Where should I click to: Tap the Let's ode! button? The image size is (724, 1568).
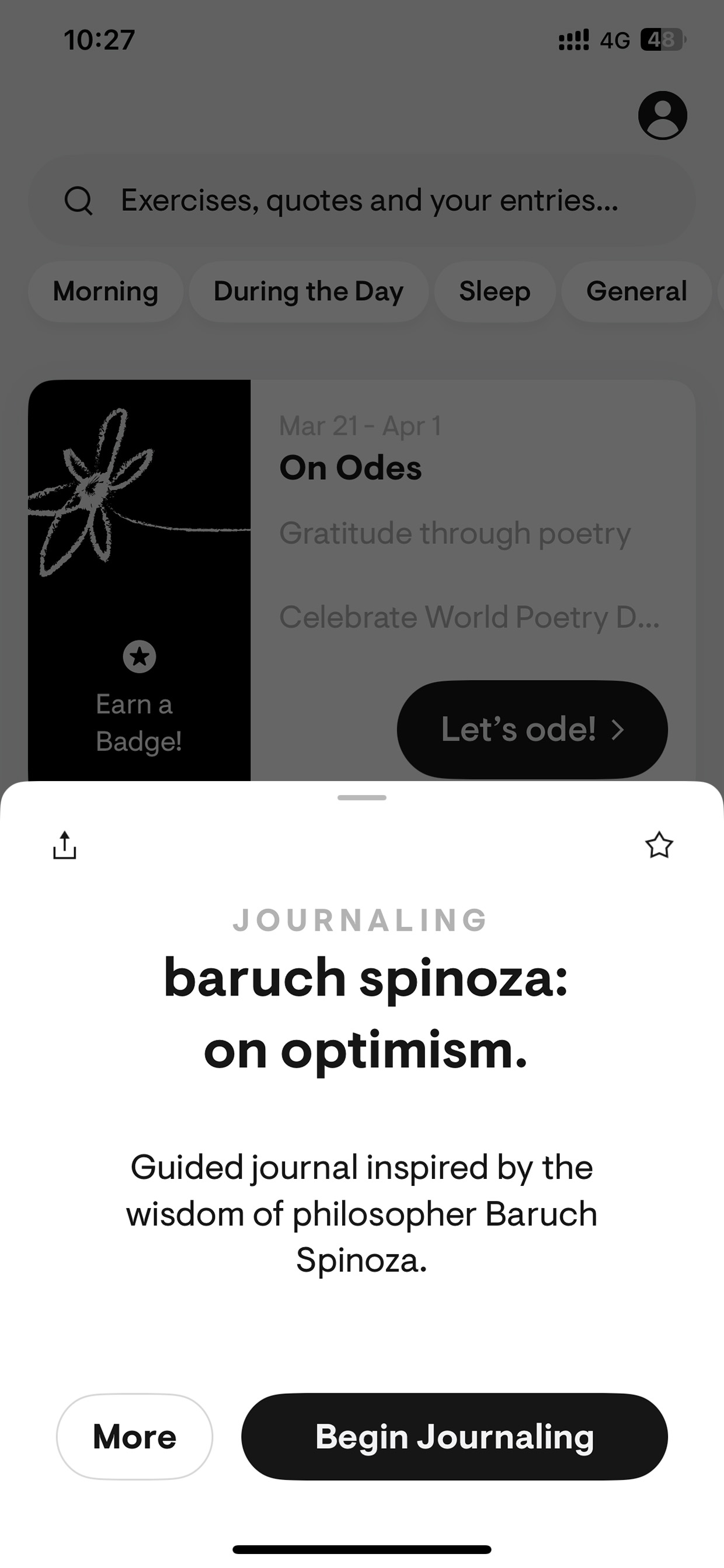[x=532, y=729]
